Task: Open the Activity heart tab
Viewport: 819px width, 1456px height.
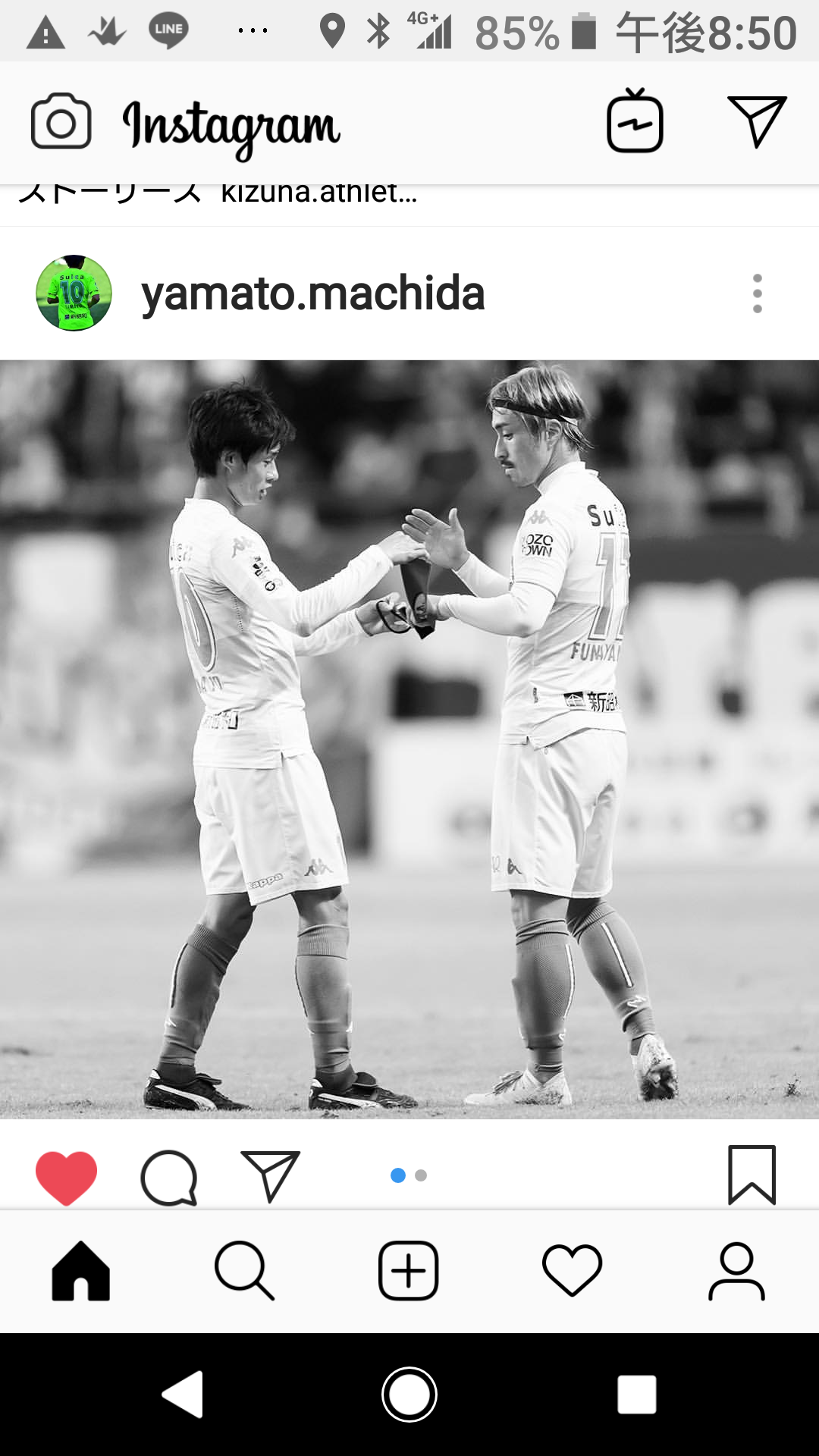Action: [x=573, y=1271]
